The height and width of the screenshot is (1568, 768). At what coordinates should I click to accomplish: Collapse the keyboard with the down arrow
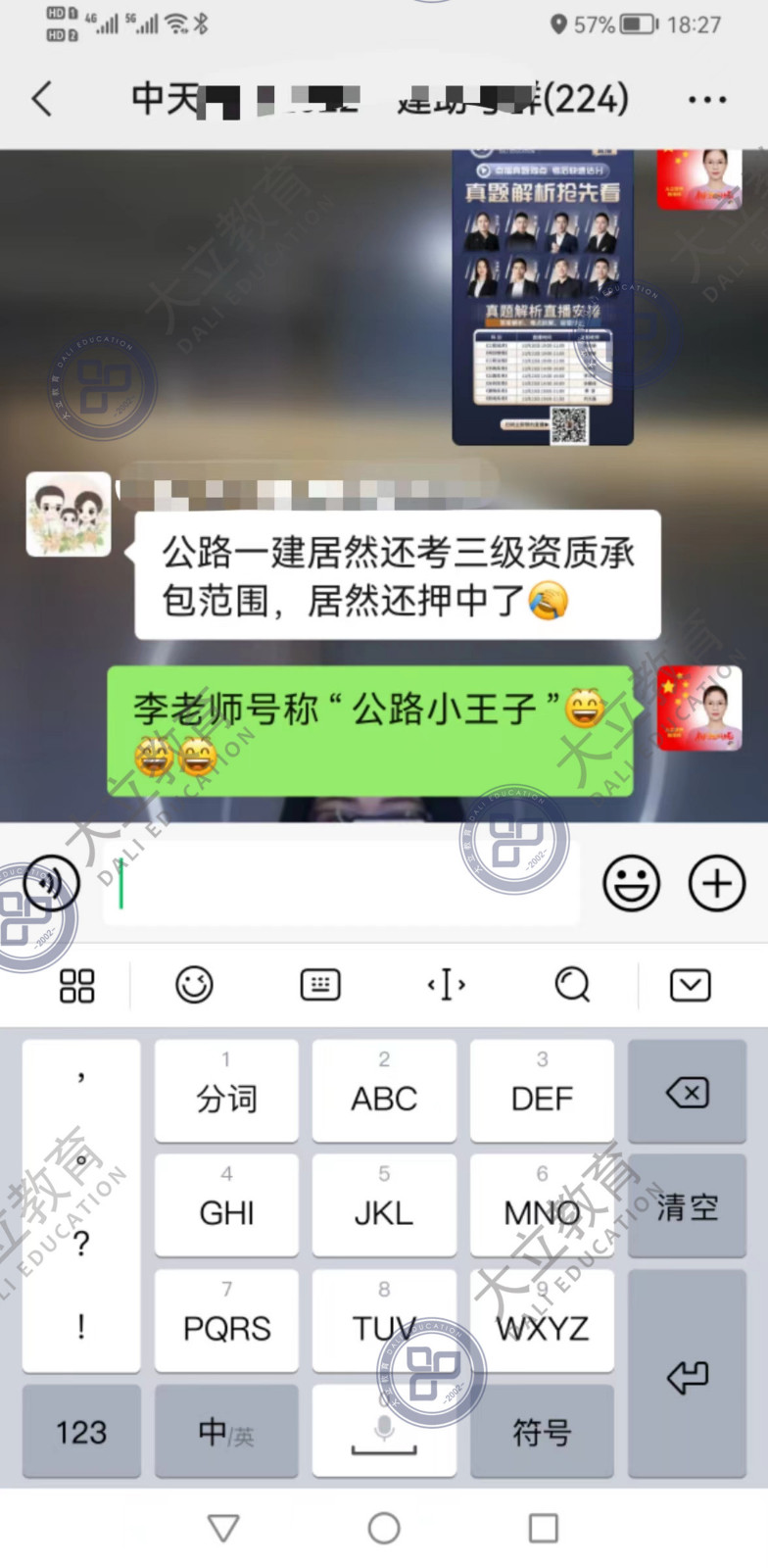pyautogui.click(x=690, y=985)
